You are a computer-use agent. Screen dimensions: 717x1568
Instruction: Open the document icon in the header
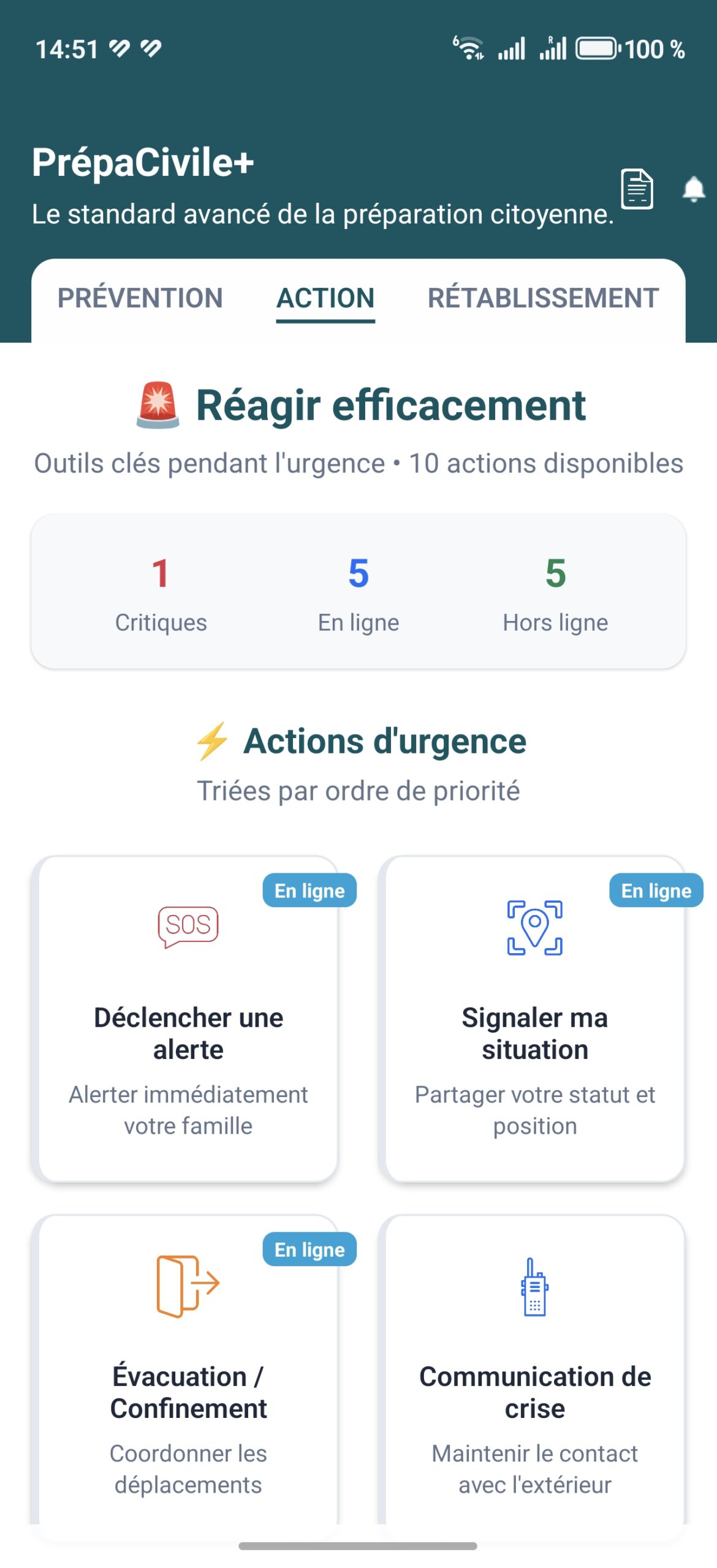(x=637, y=189)
